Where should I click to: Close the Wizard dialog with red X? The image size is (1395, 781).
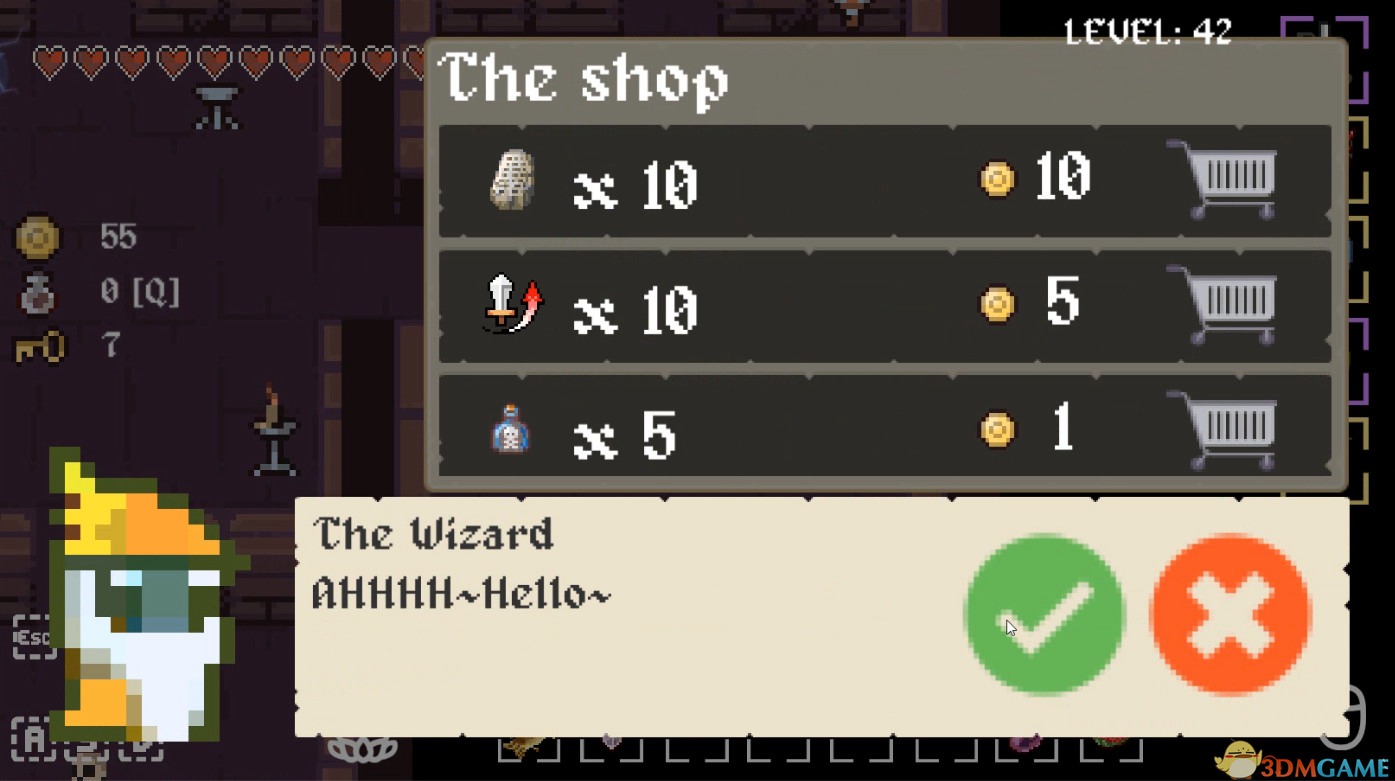[1230, 615]
